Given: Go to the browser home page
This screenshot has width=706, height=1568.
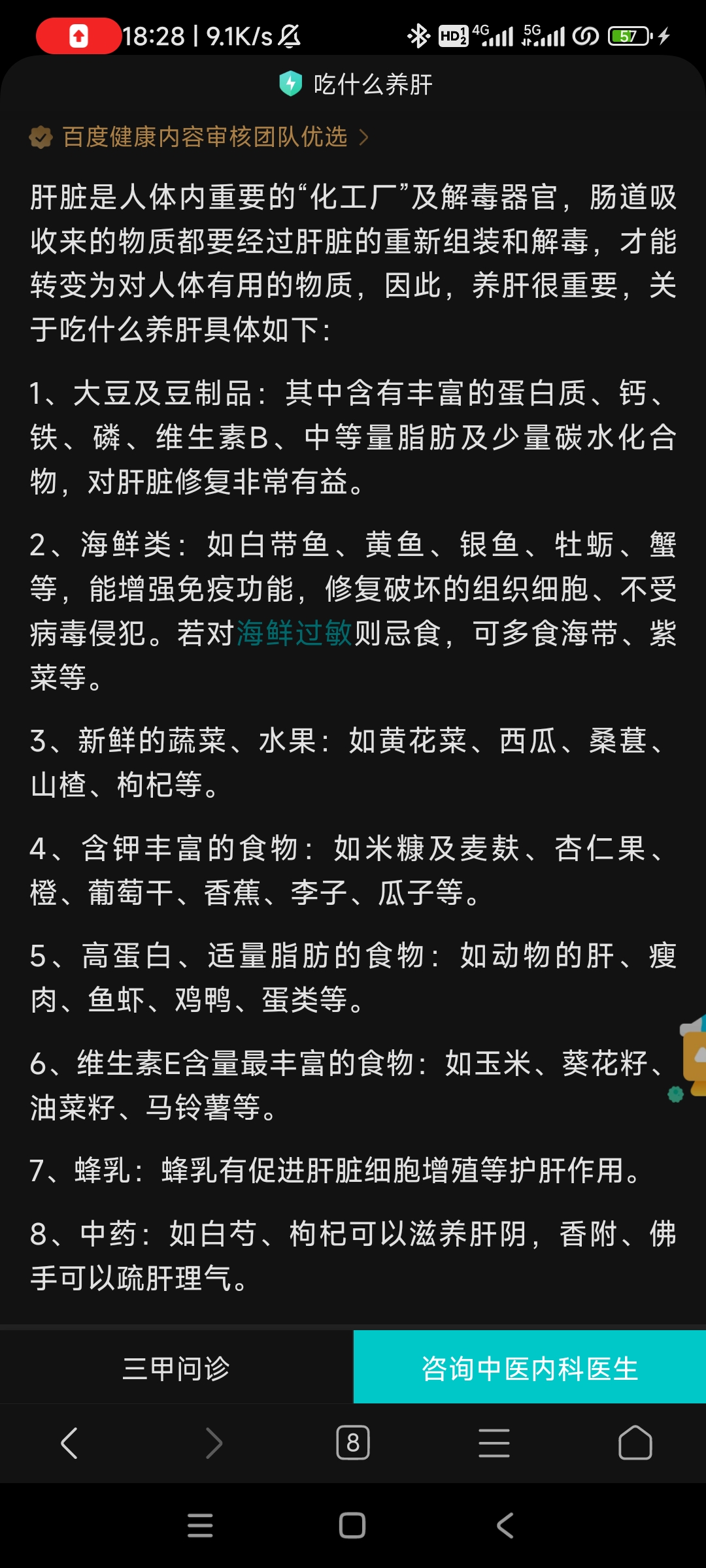Looking at the screenshot, I should pyautogui.click(x=635, y=1443).
